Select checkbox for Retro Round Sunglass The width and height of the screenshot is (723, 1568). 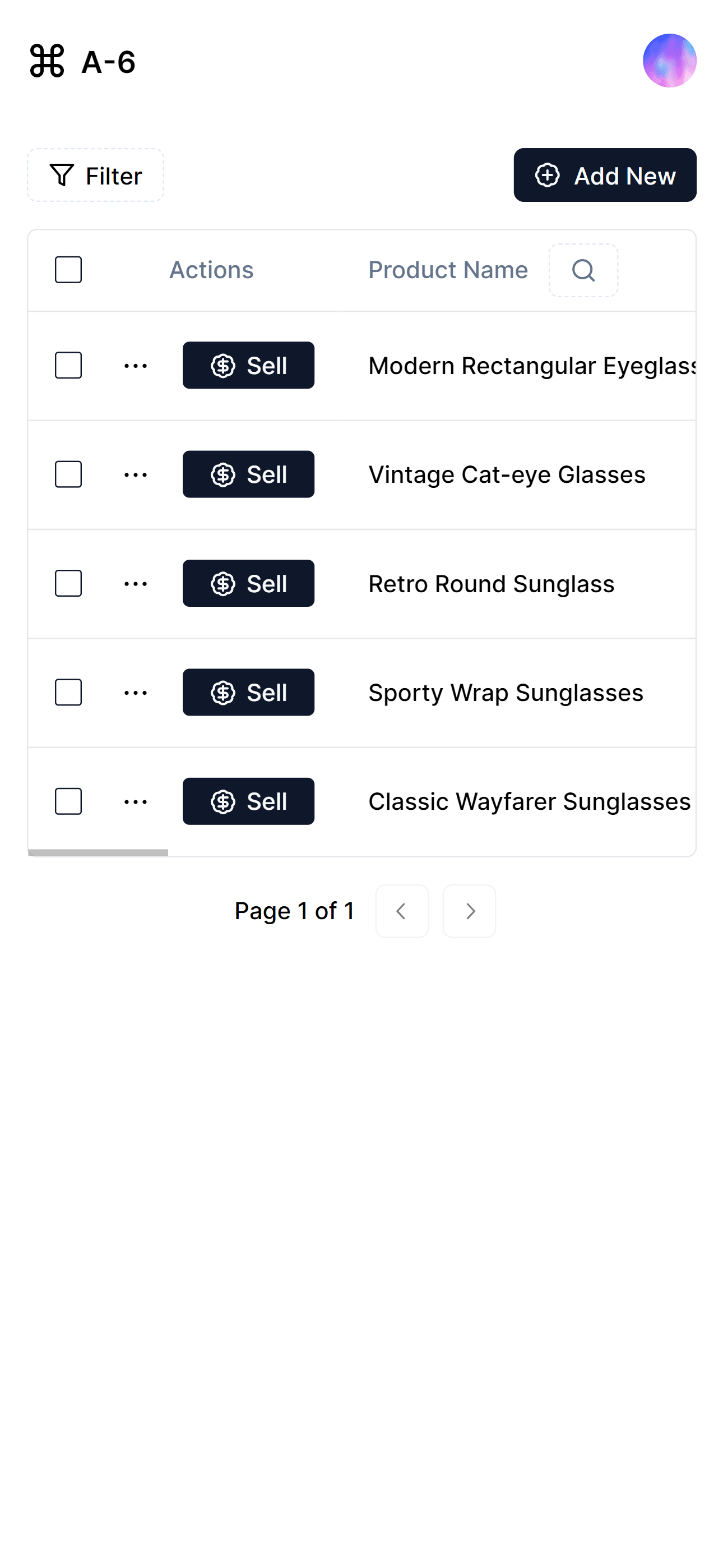tap(68, 583)
